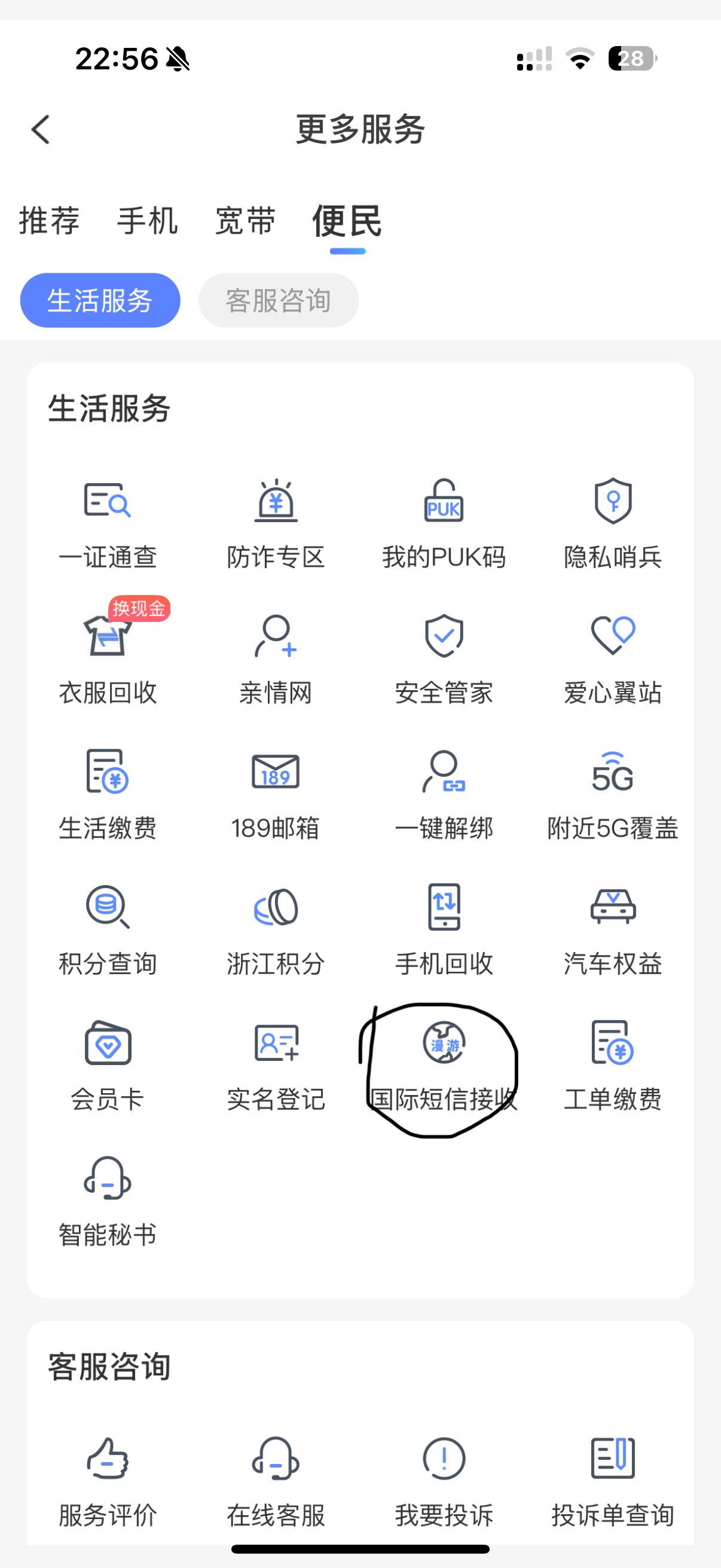The width and height of the screenshot is (721, 1568).
Task: Switch to the 宽带 tab
Action: [x=246, y=220]
